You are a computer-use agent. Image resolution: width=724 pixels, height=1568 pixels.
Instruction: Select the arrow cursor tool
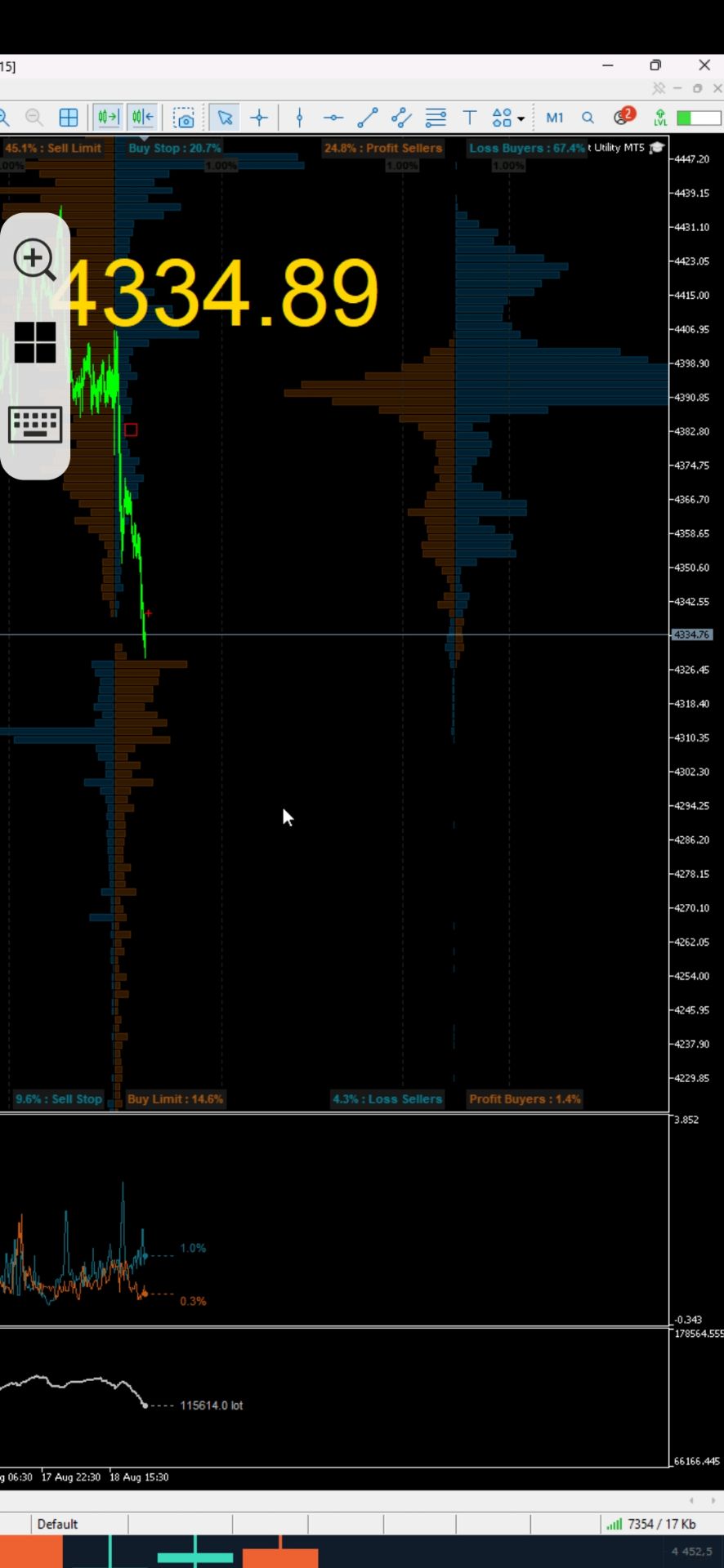pyautogui.click(x=225, y=118)
